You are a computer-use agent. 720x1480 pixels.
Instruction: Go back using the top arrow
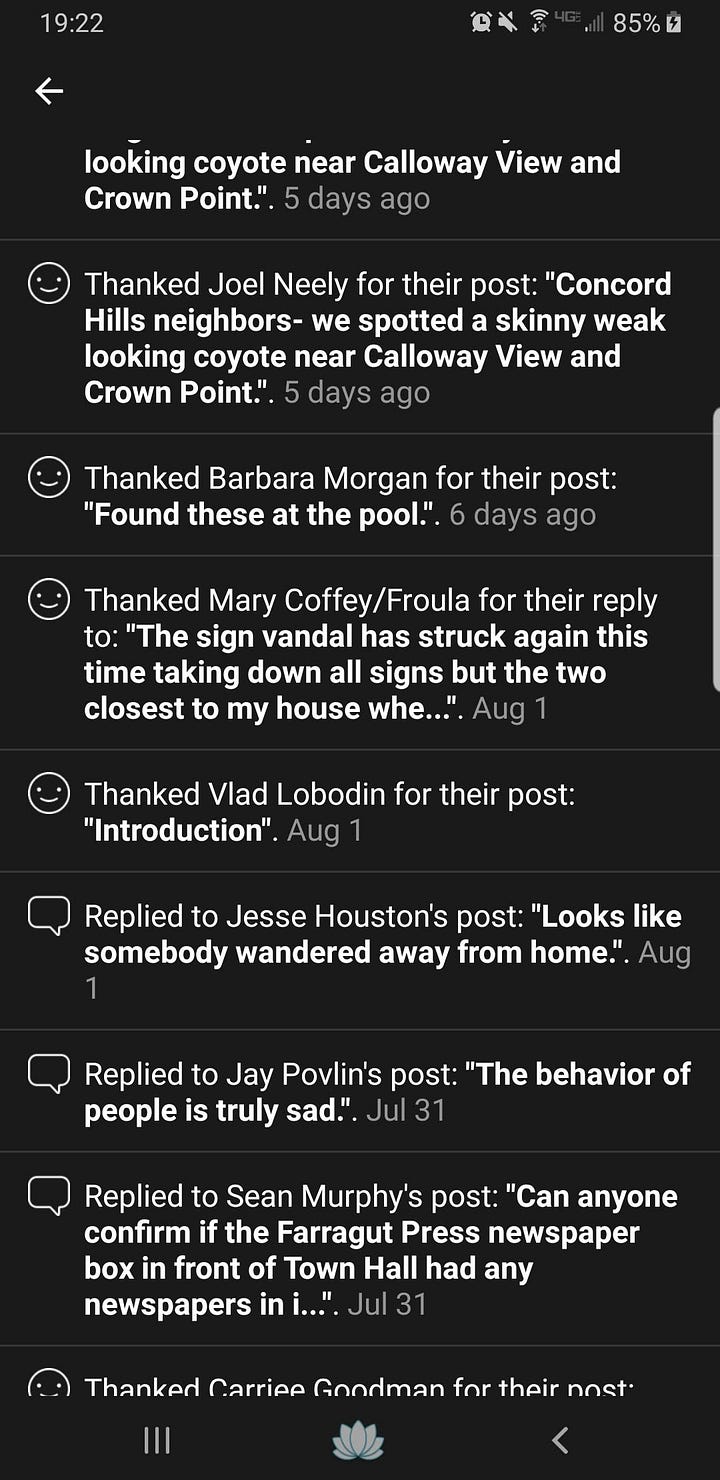click(49, 91)
